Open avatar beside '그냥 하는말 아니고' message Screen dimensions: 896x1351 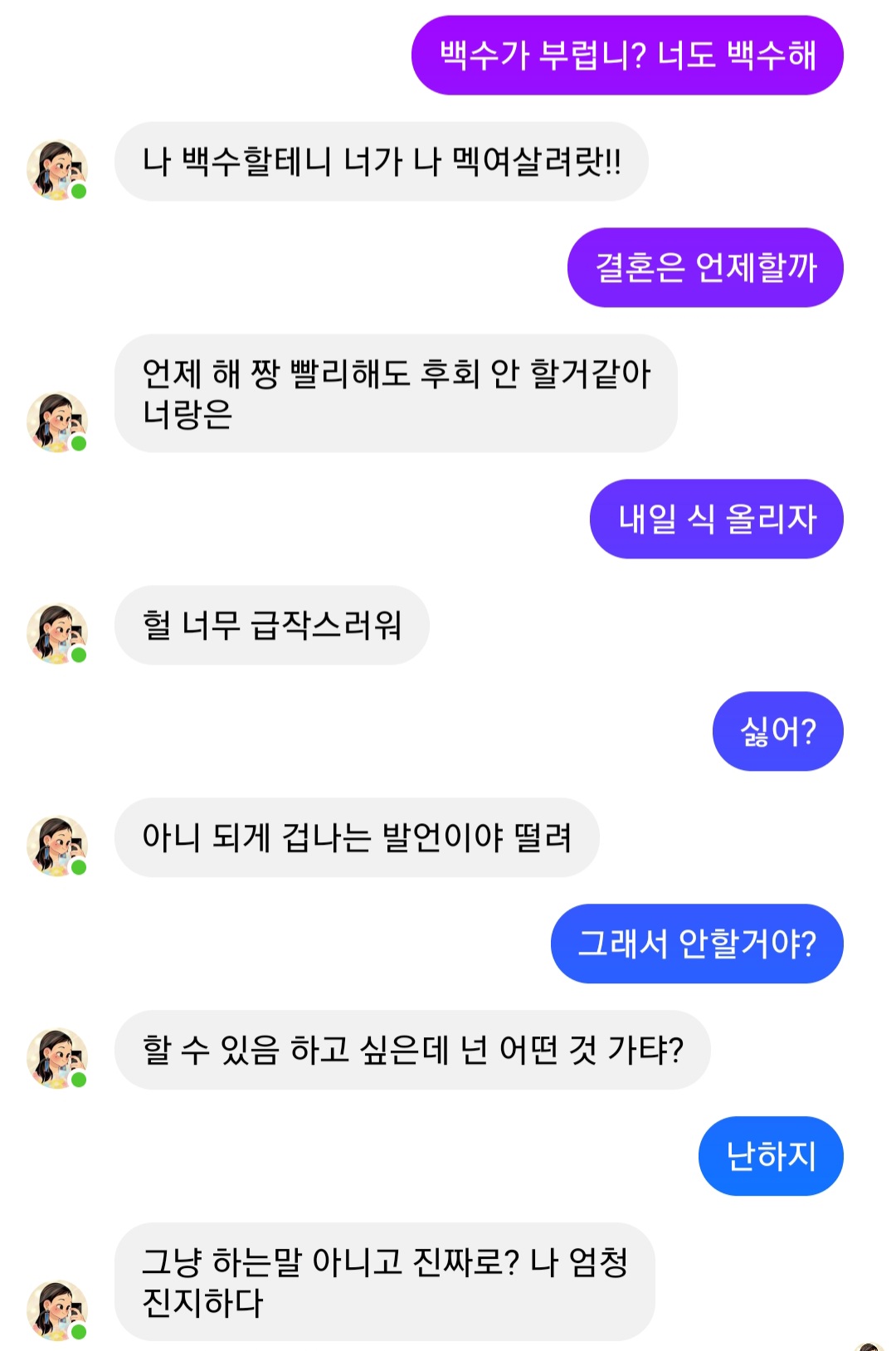pyautogui.click(x=56, y=1310)
